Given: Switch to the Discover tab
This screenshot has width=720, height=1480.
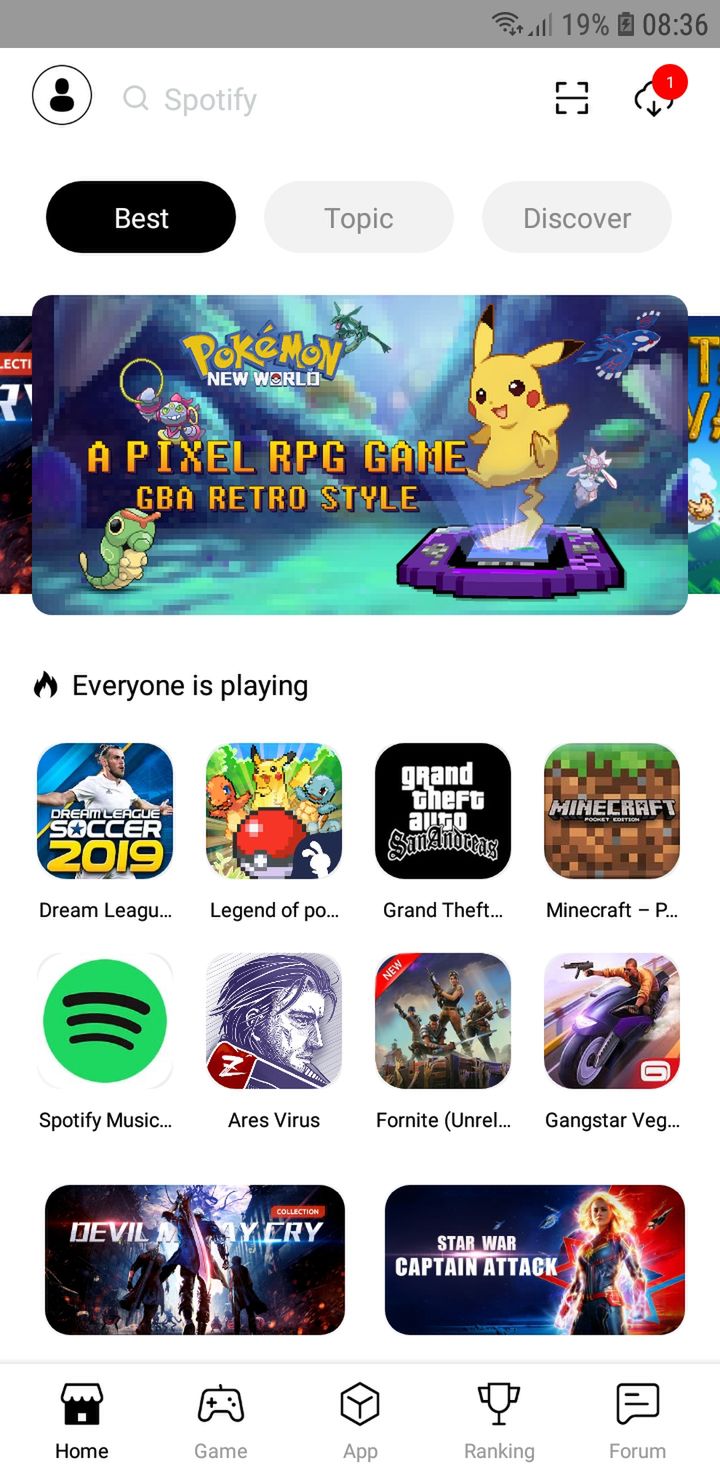Looking at the screenshot, I should (577, 218).
